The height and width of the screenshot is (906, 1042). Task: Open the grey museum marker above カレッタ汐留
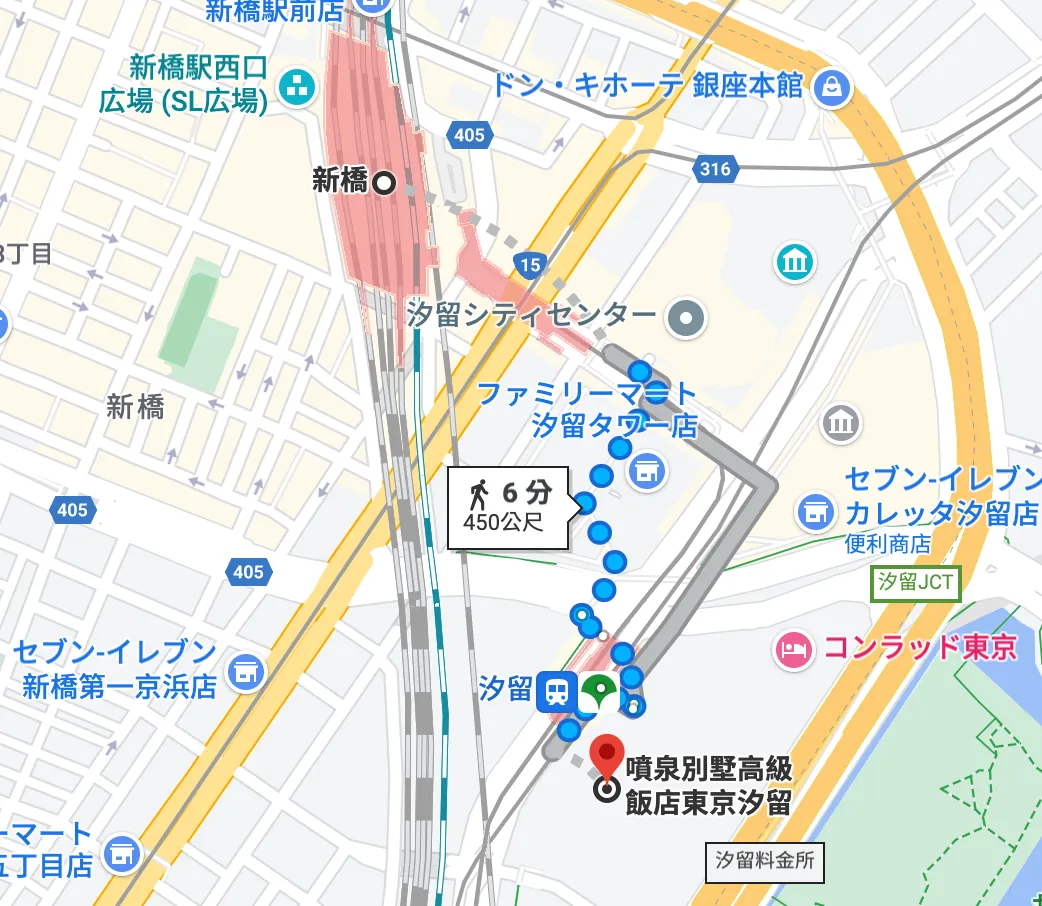pyautogui.click(x=842, y=423)
